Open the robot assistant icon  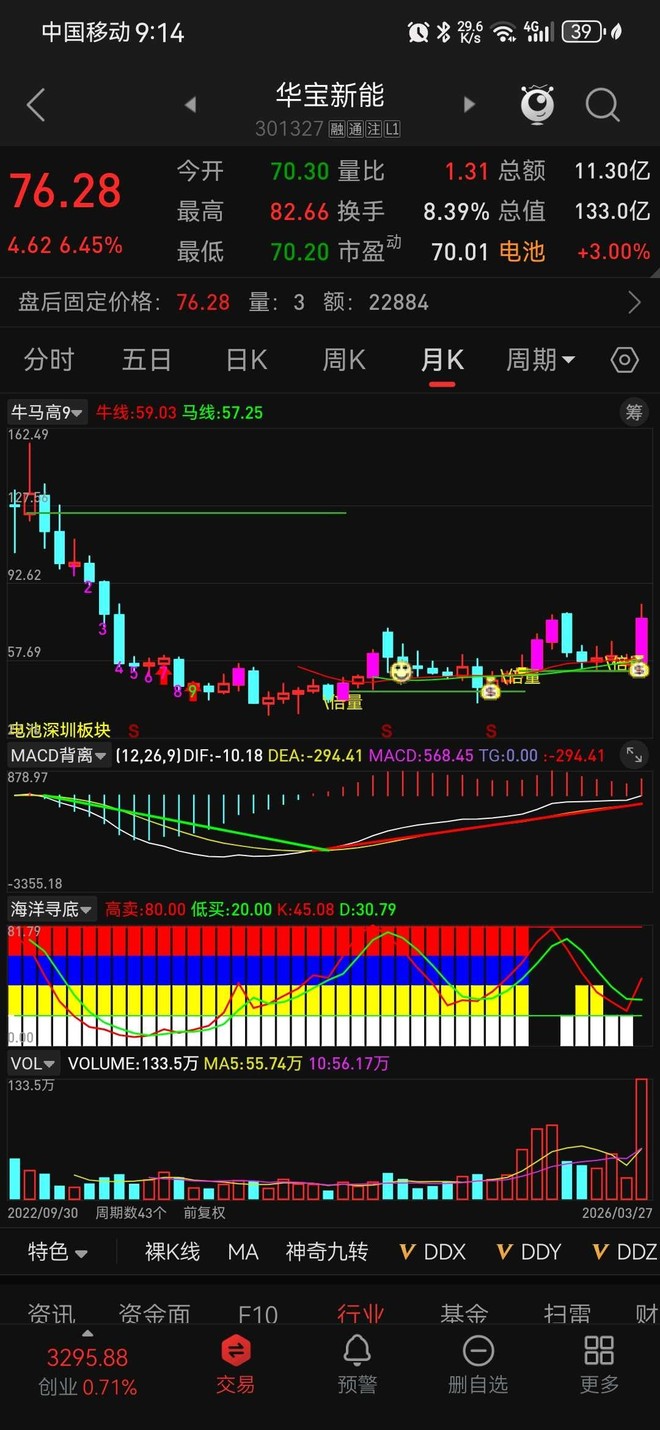537,105
